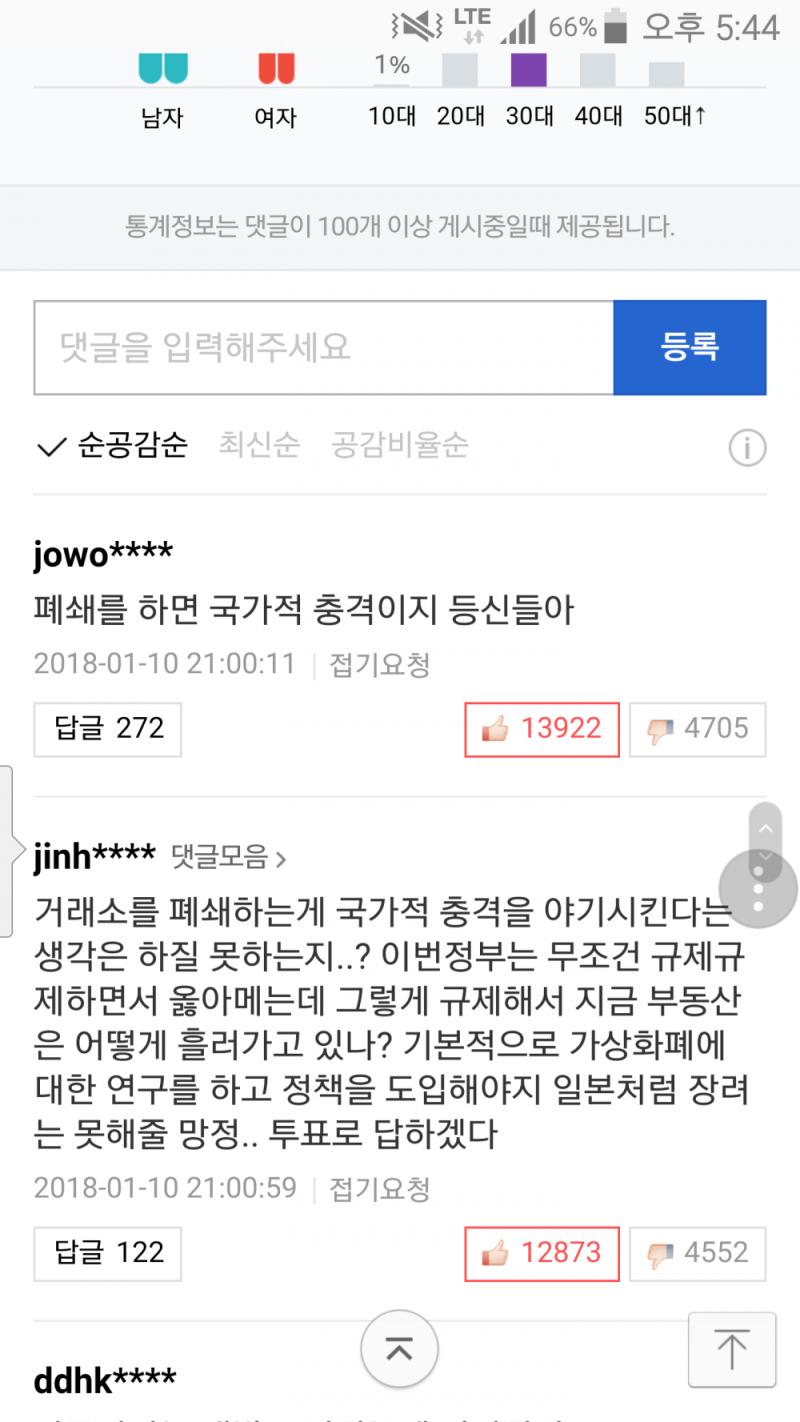800x1422 pixels.
Task: Select the 여자 gender statistic label
Action: pos(275,117)
